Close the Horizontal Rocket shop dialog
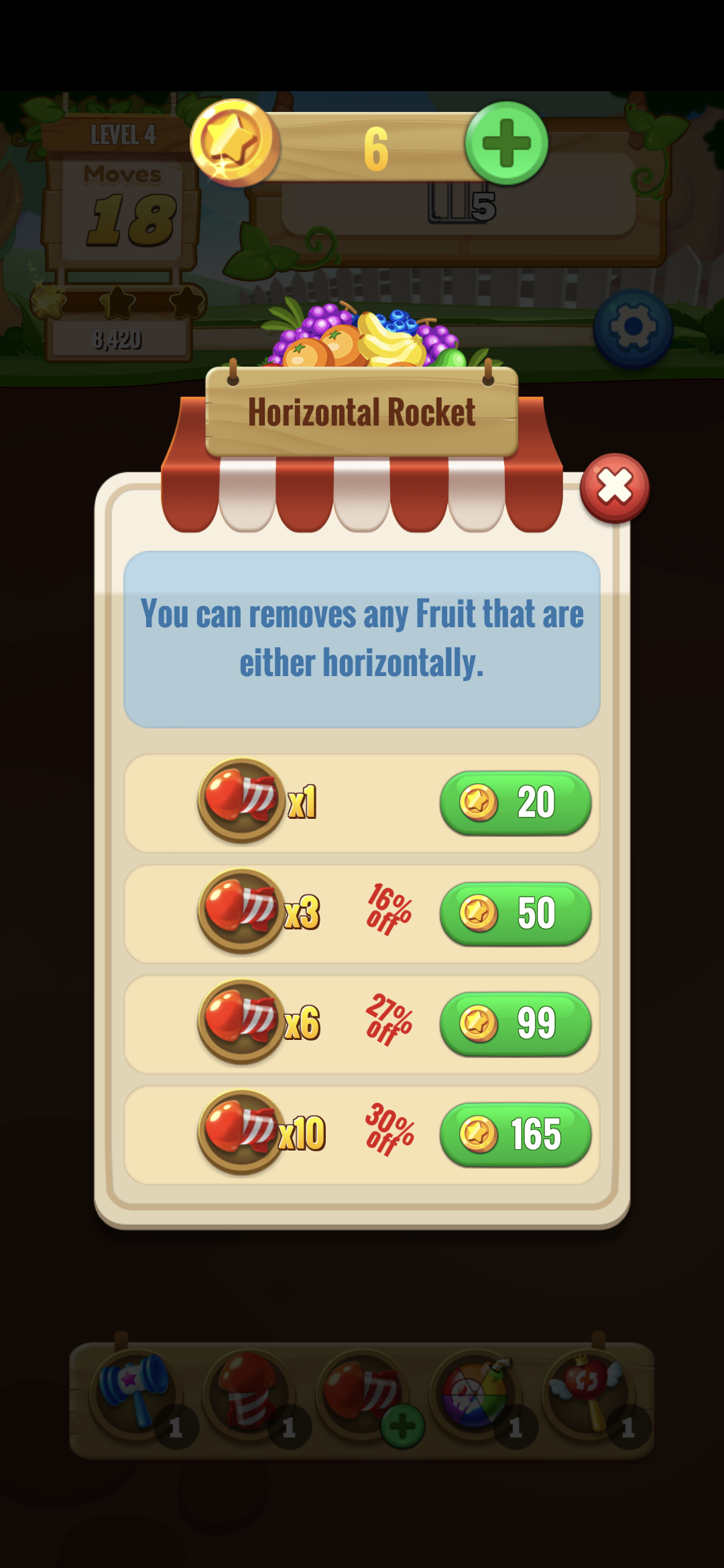This screenshot has height=1568, width=724. pos(614,487)
